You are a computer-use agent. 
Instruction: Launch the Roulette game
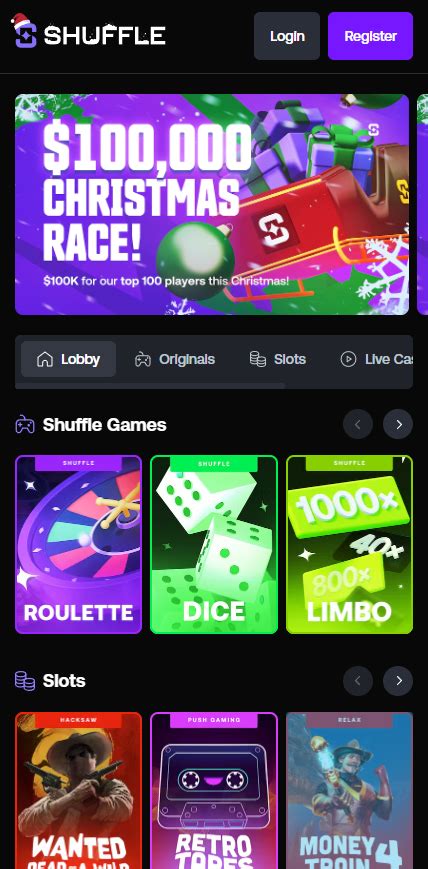(x=78, y=544)
